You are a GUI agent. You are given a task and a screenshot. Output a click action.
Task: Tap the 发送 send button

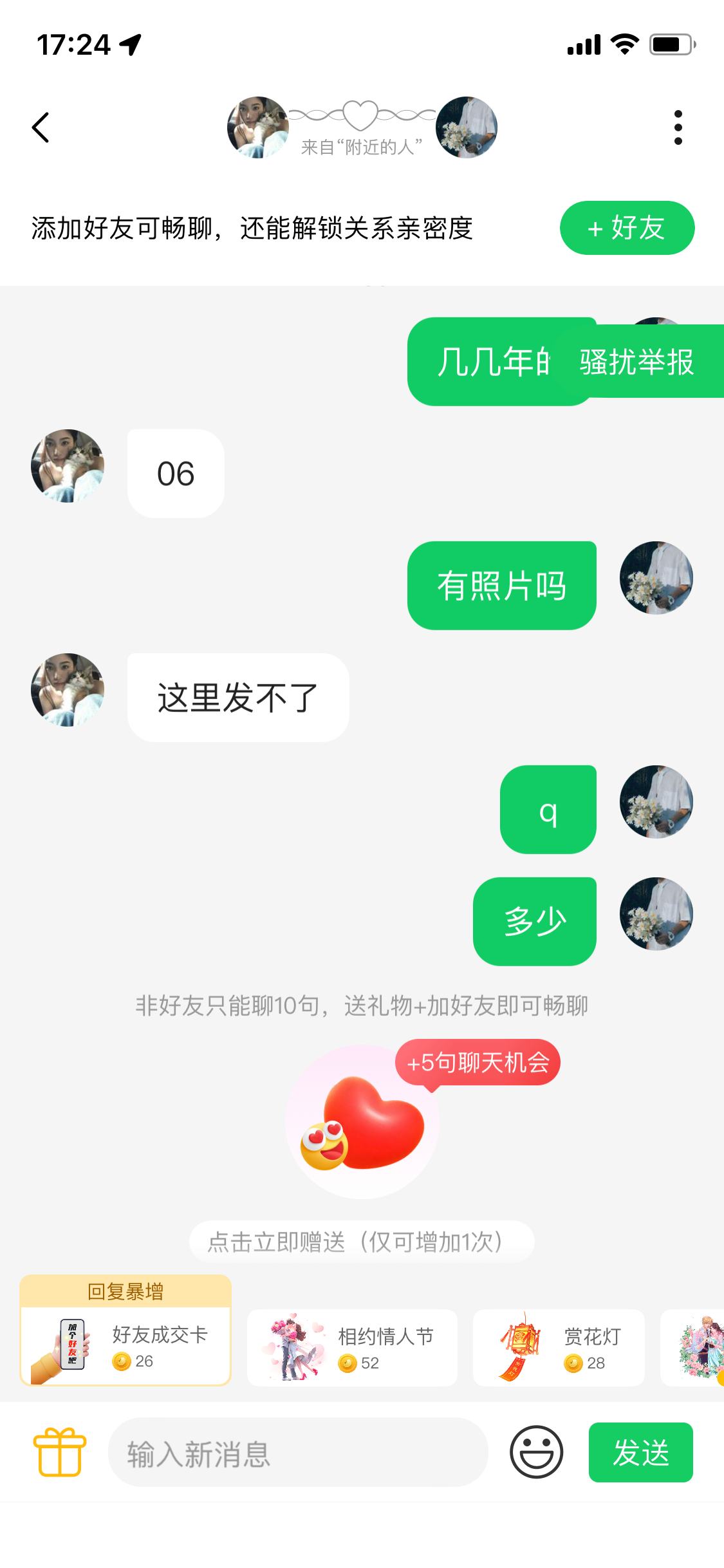(640, 1452)
